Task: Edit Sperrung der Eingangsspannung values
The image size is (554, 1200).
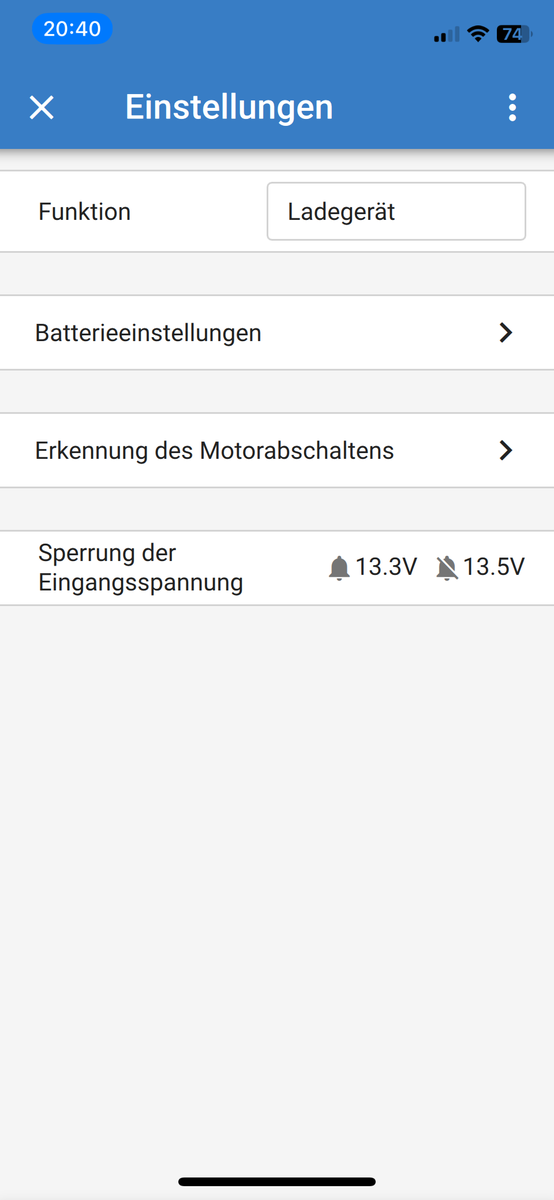Action: pos(277,568)
